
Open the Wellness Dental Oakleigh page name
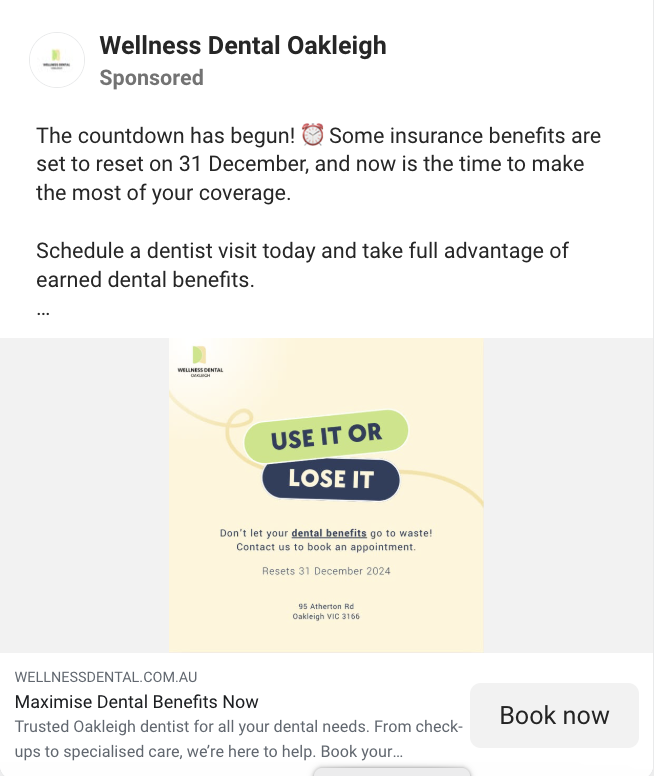[x=242, y=45]
